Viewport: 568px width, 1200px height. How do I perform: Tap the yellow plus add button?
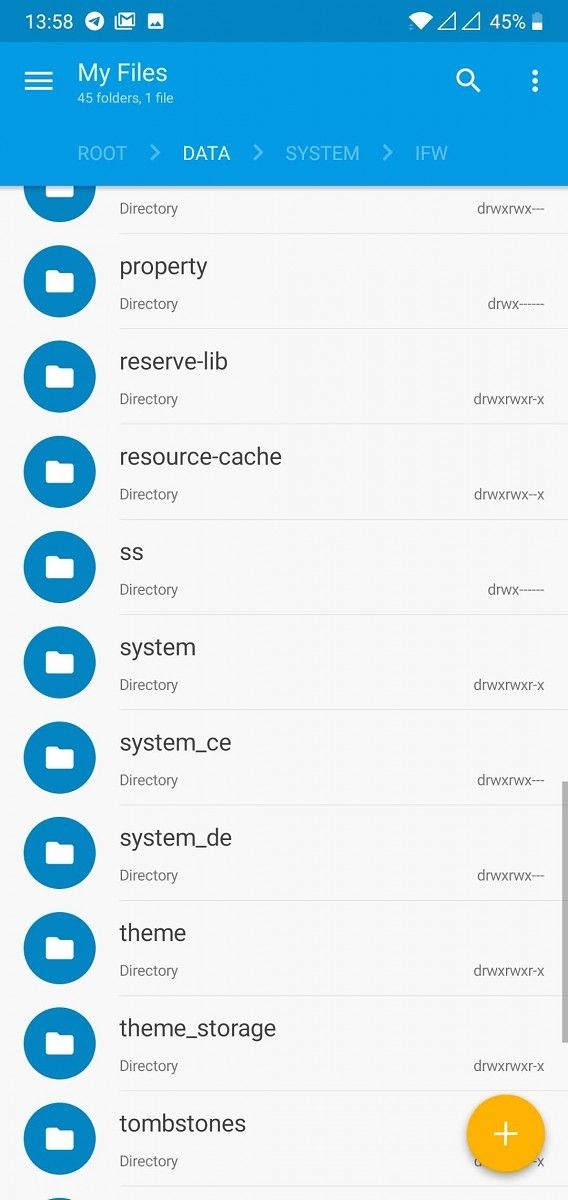[506, 1134]
